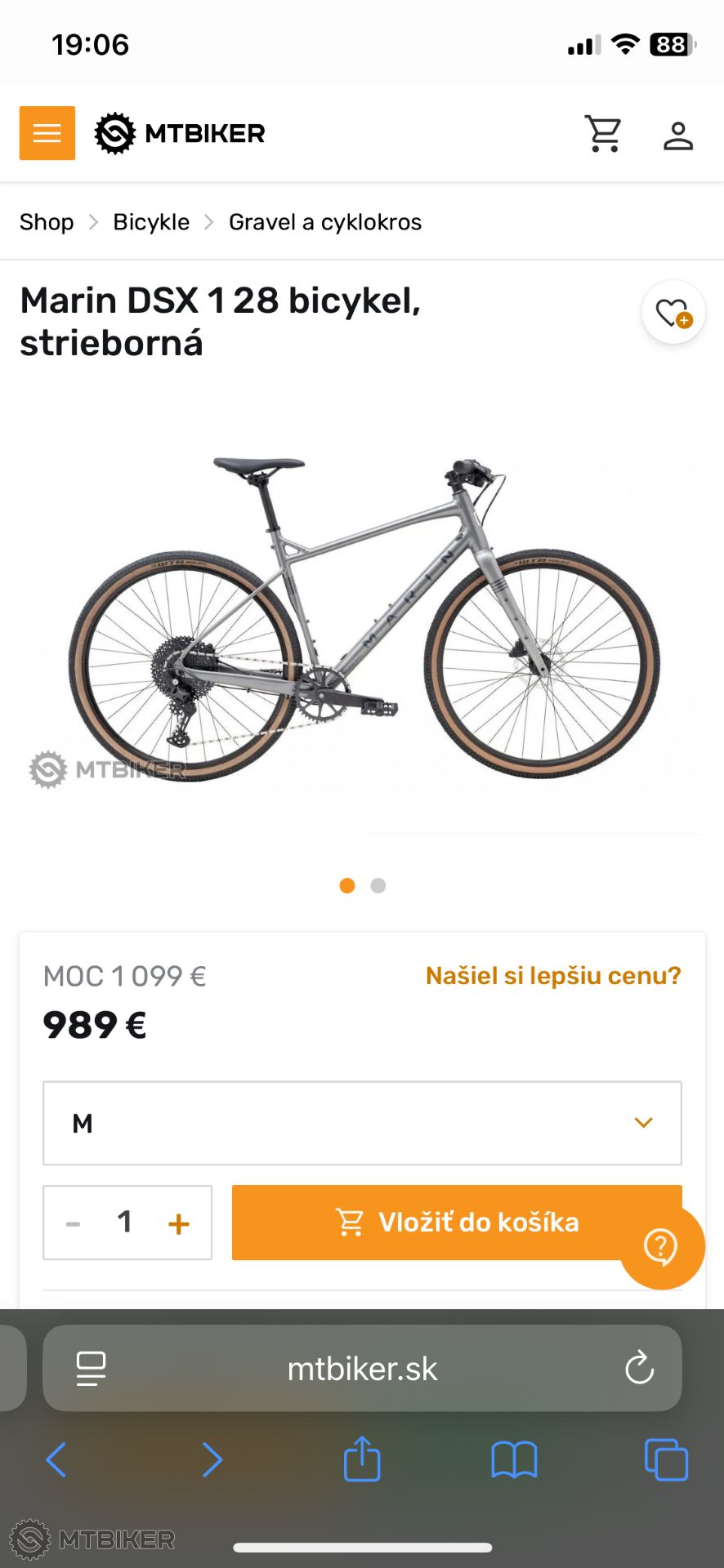The height and width of the screenshot is (1568, 724).
Task: Decrease the quantity with minus
Action: 74,1223
